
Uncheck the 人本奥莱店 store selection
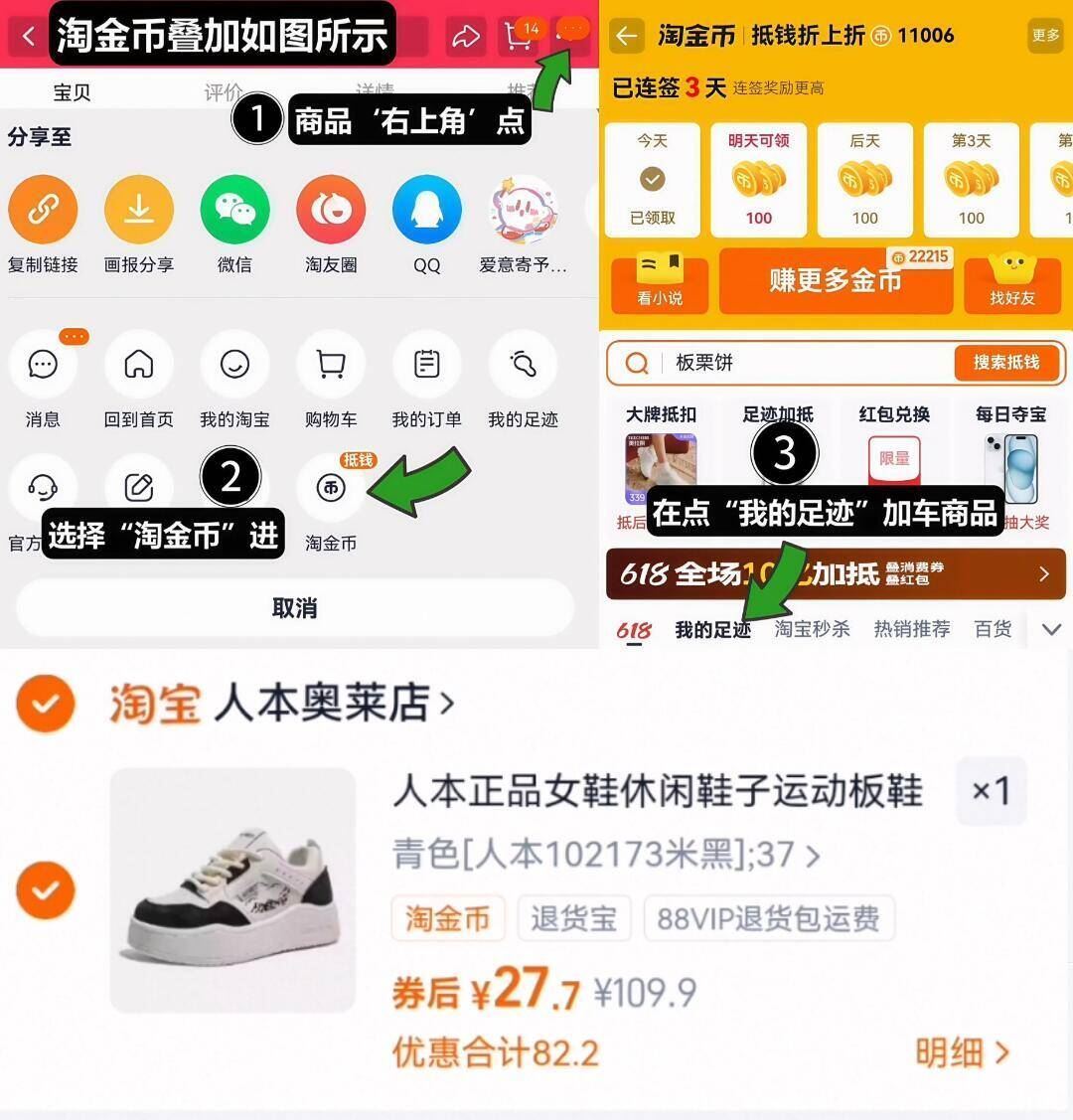pyautogui.click(x=45, y=704)
